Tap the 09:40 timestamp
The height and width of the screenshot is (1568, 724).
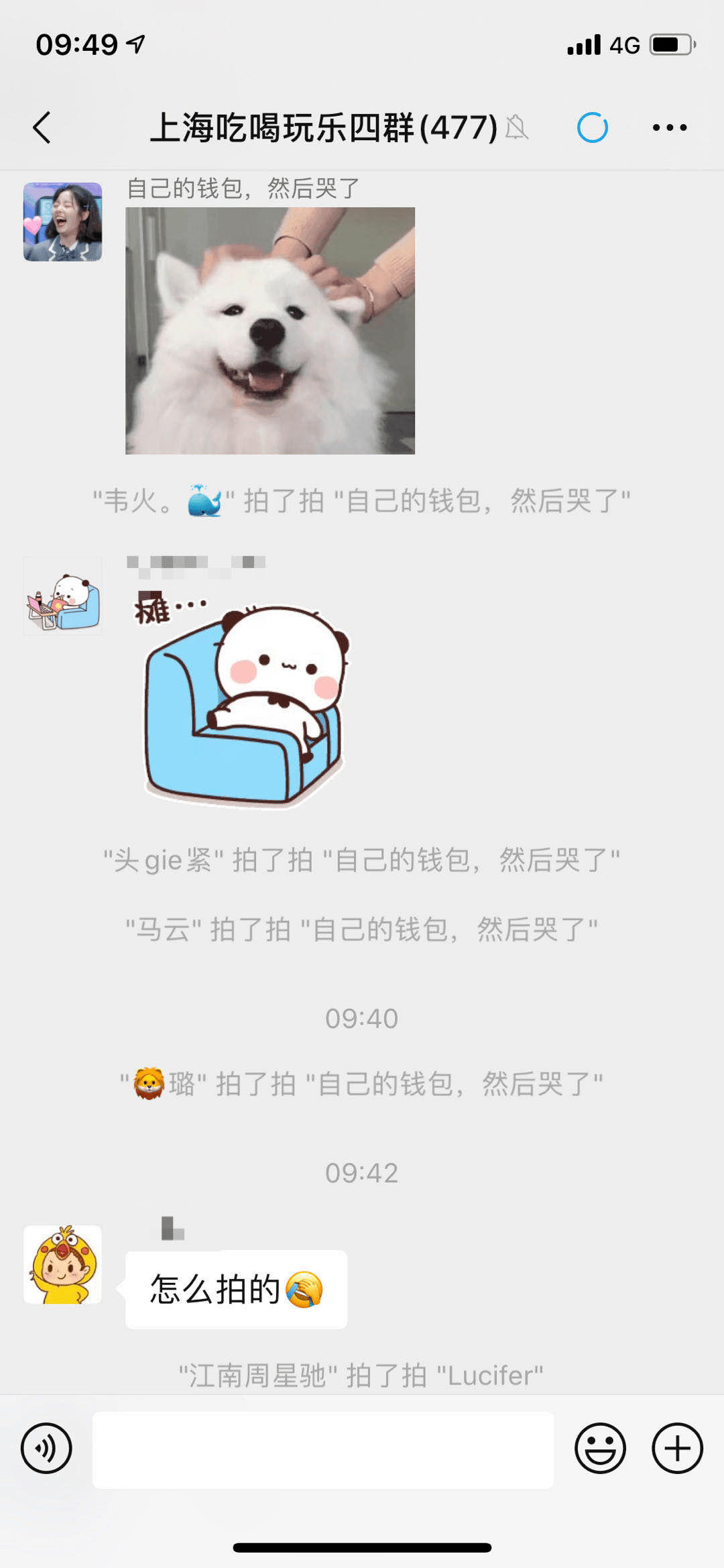[362, 1017]
